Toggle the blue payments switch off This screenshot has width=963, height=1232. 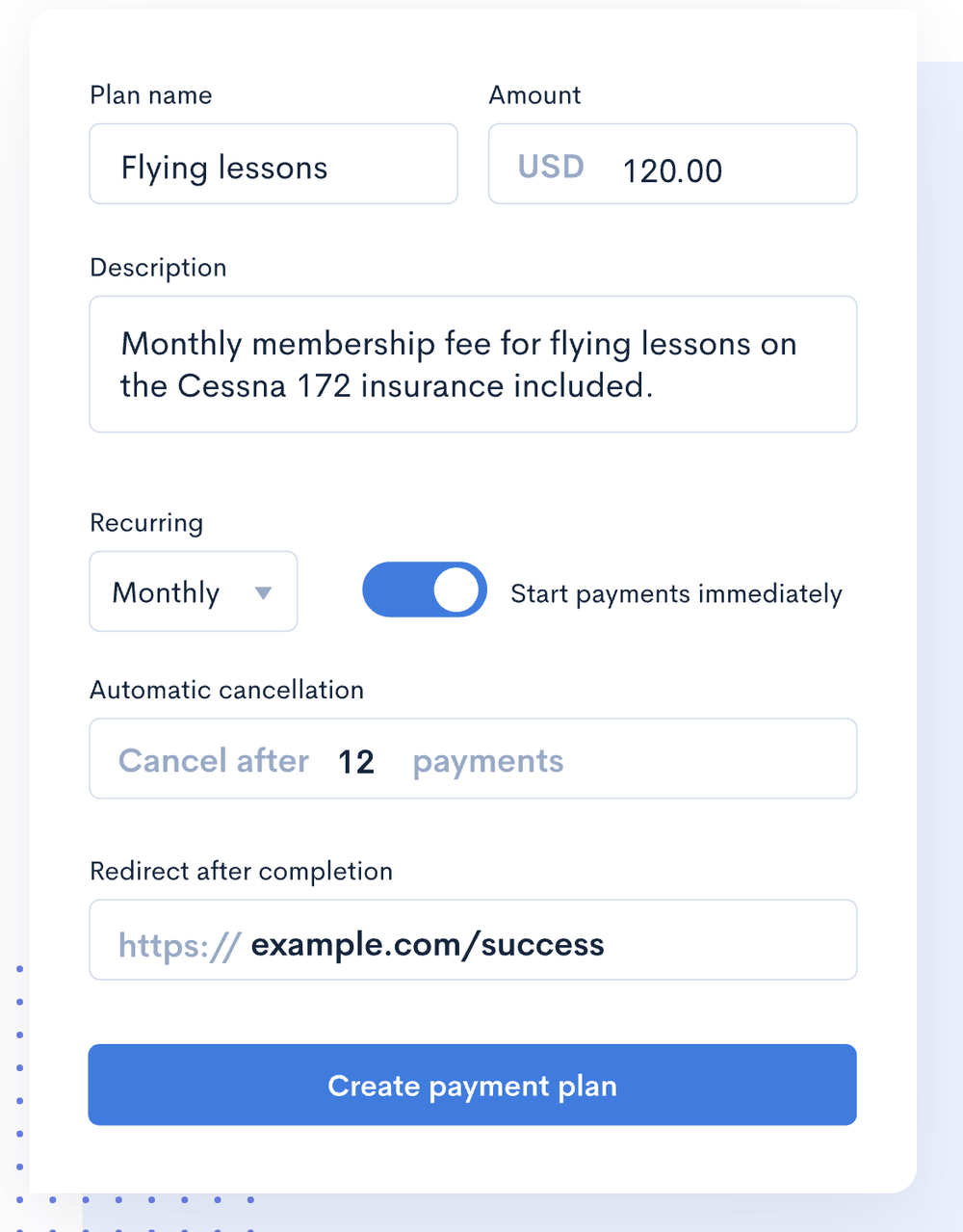pos(424,590)
